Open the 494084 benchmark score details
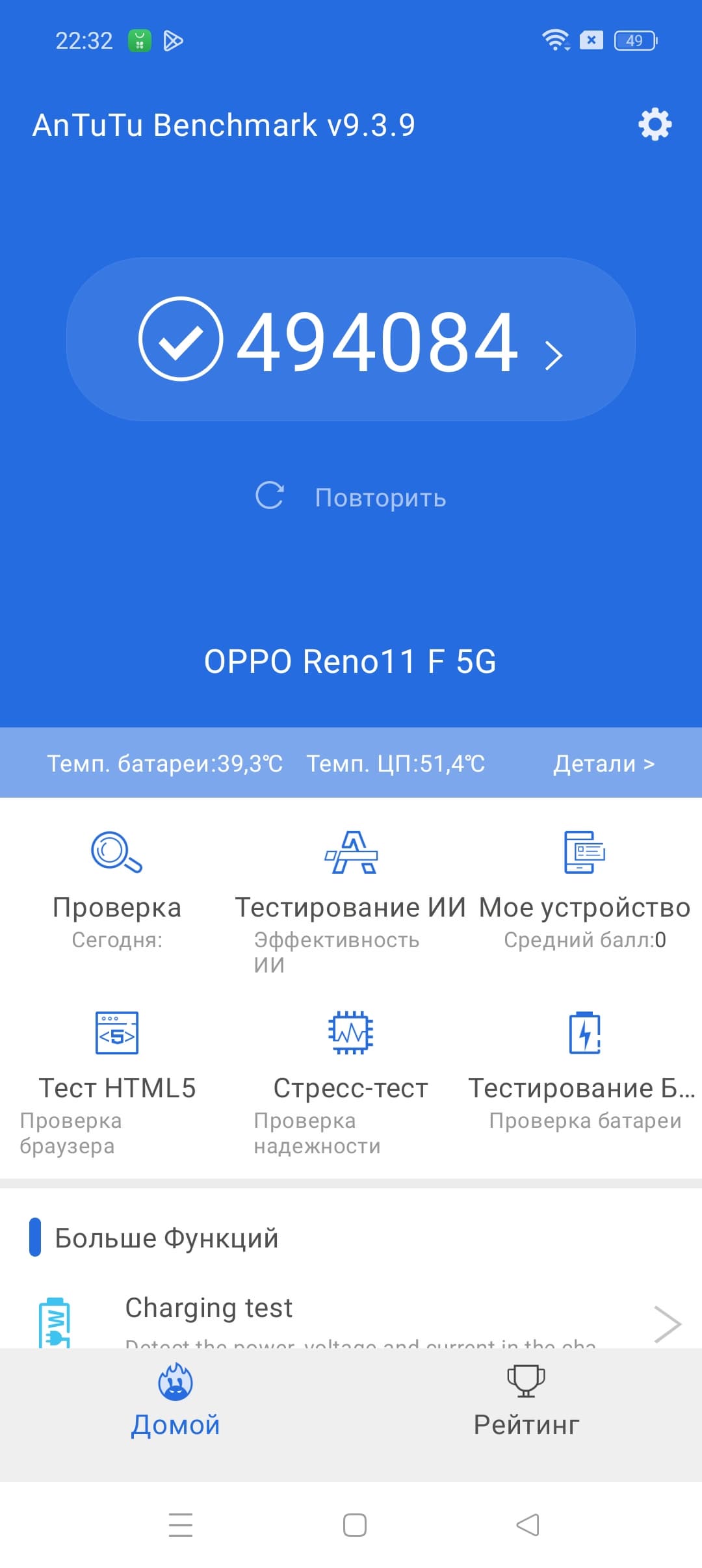Viewport: 702px width, 1568px height. (x=351, y=340)
